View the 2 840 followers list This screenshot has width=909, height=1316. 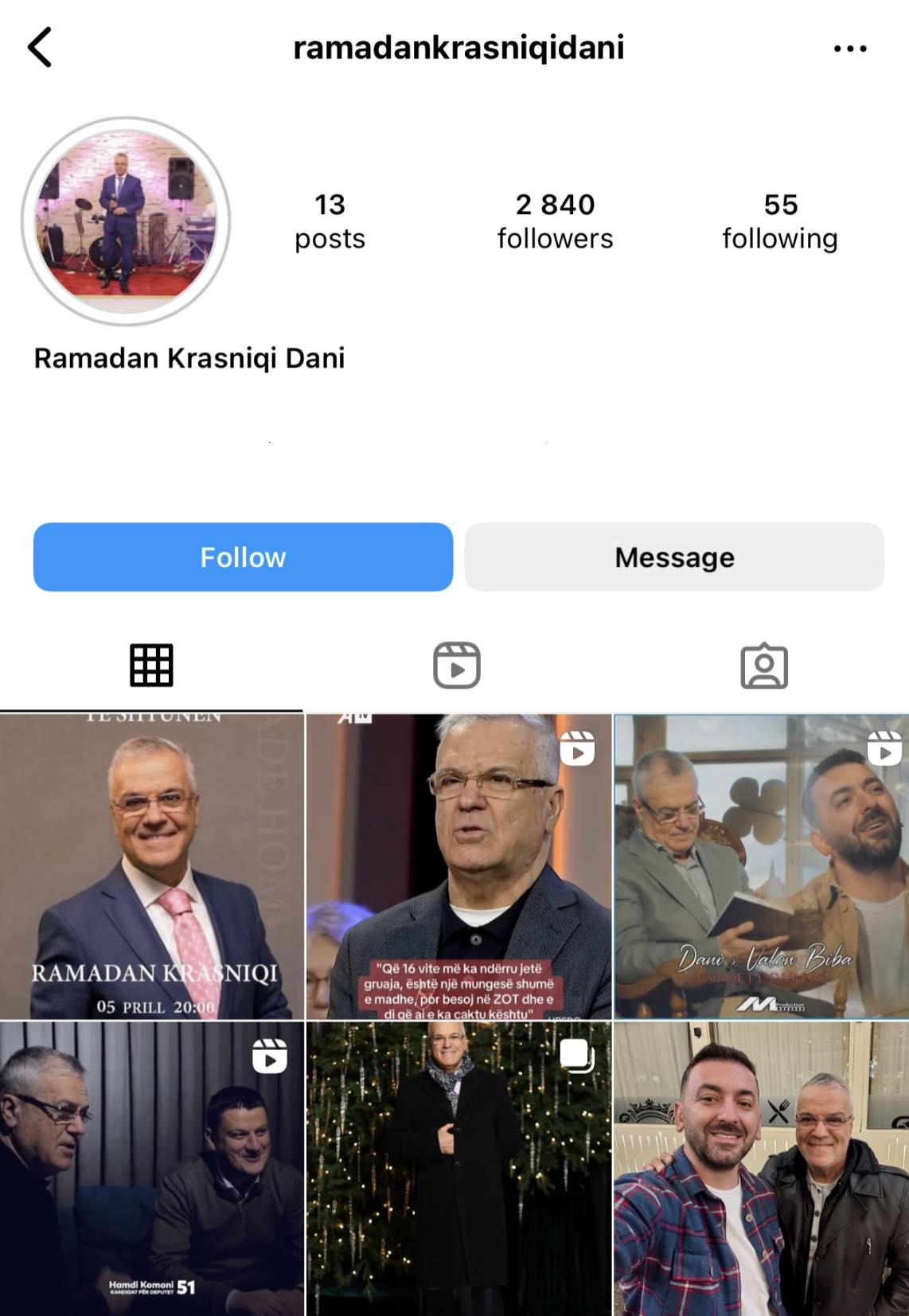pos(555,221)
